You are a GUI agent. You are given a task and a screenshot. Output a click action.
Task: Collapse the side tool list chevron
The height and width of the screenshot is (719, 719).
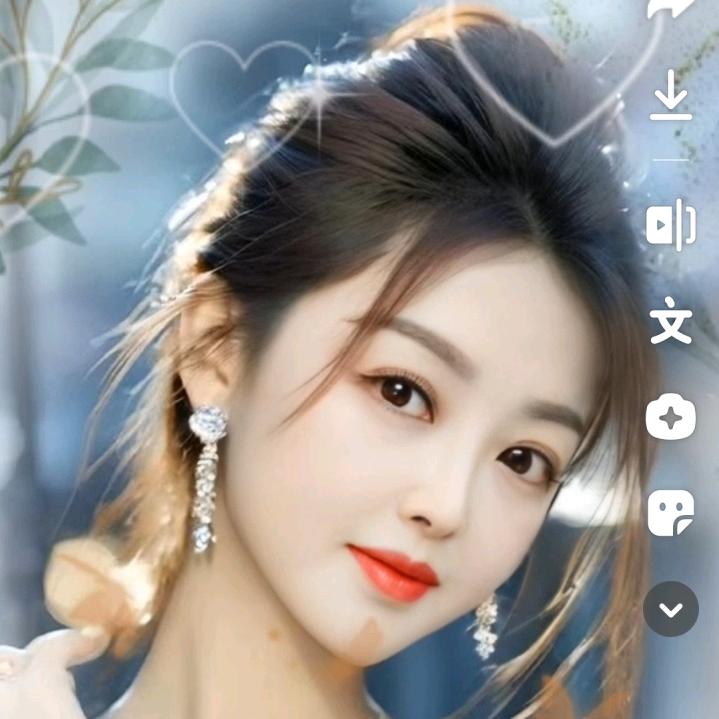[x=670, y=608]
